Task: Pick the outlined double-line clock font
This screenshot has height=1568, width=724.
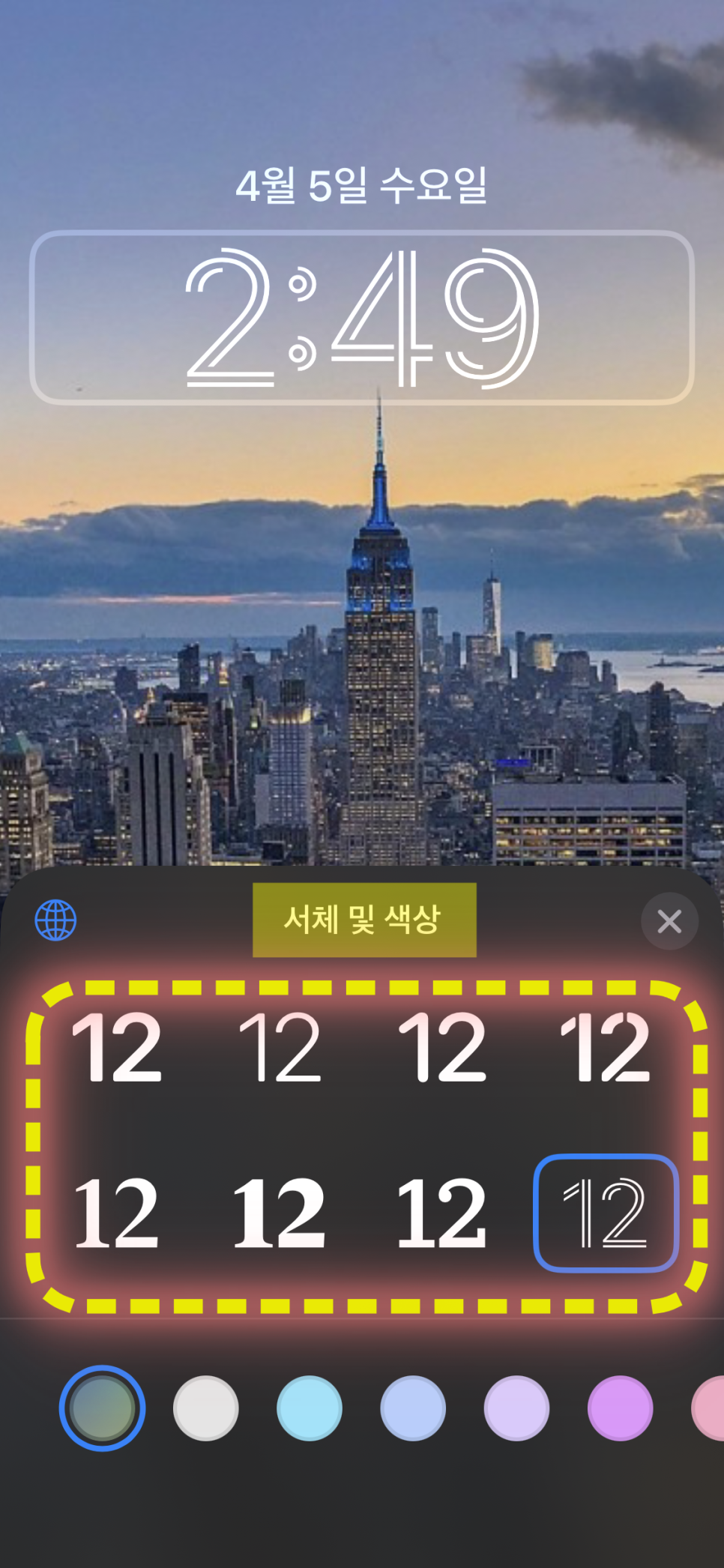Action: pos(606,1212)
